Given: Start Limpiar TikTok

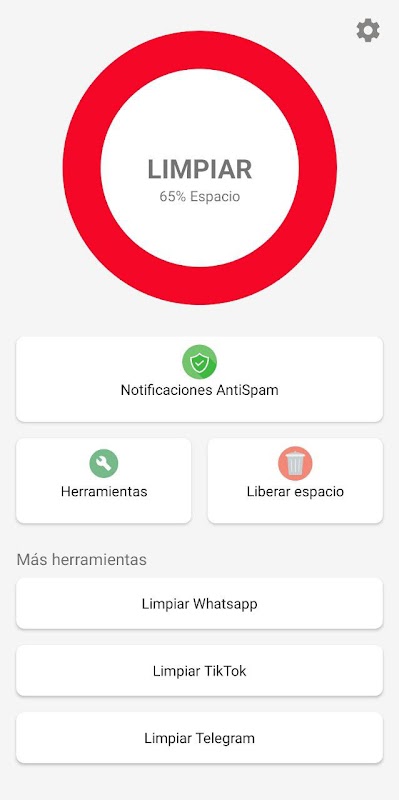Looking at the screenshot, I should tap(200, 670).
